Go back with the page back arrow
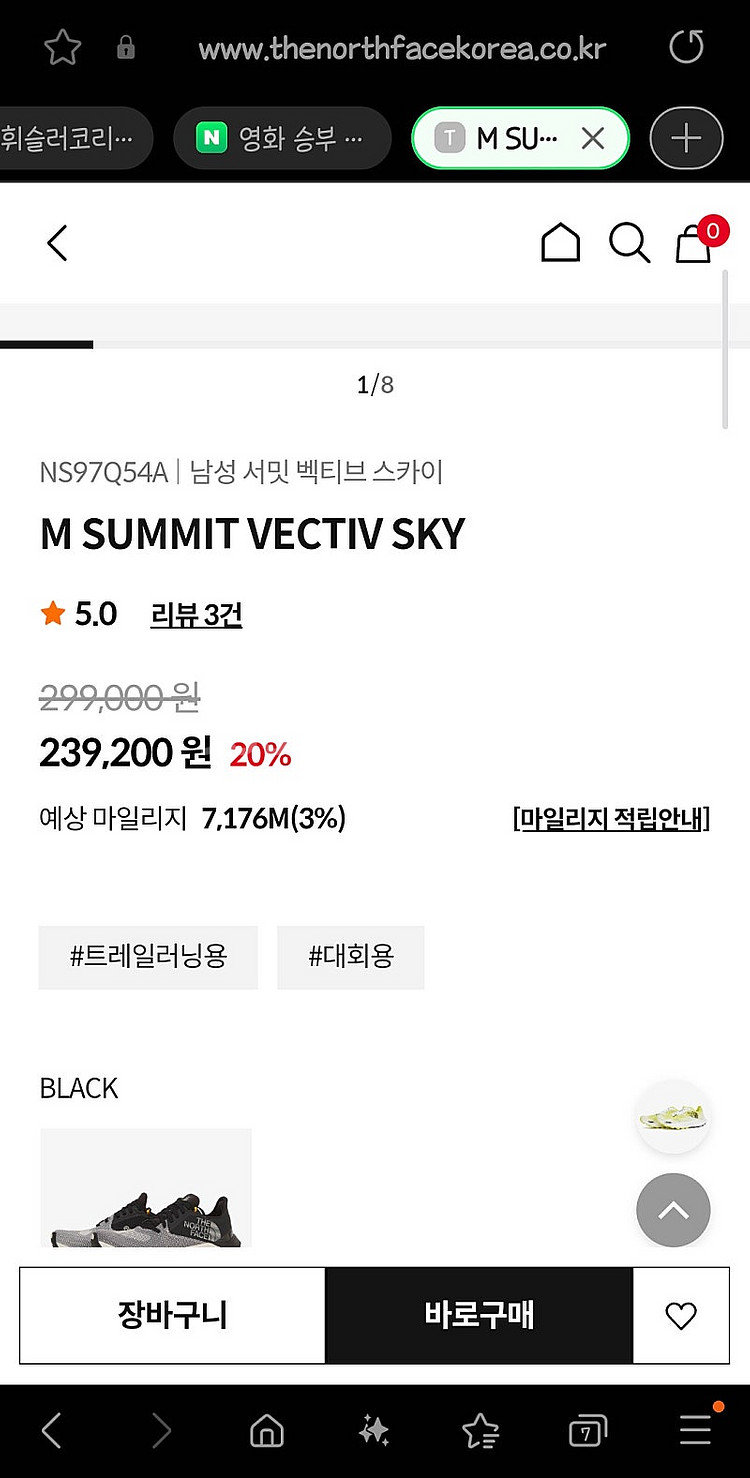Image resolution: width=750 pixels, height=1478 pixels. [57, 243]
